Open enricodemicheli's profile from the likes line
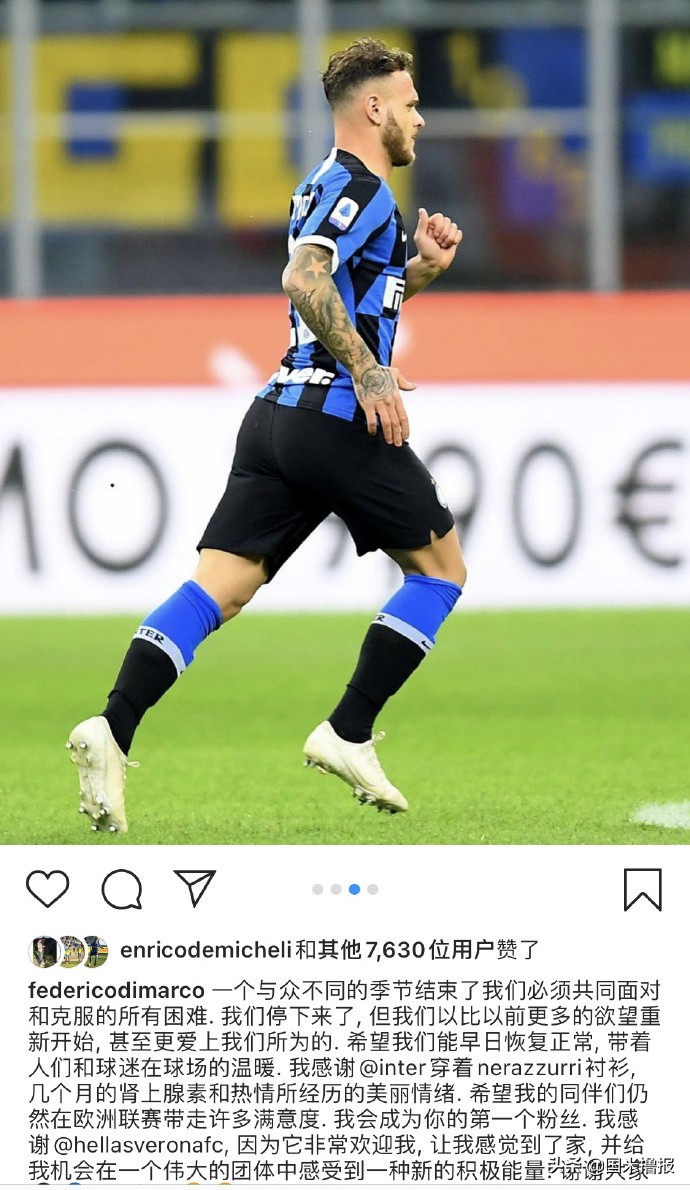Viewport: 690px width, 1190px height. click(x=203, y=950)
